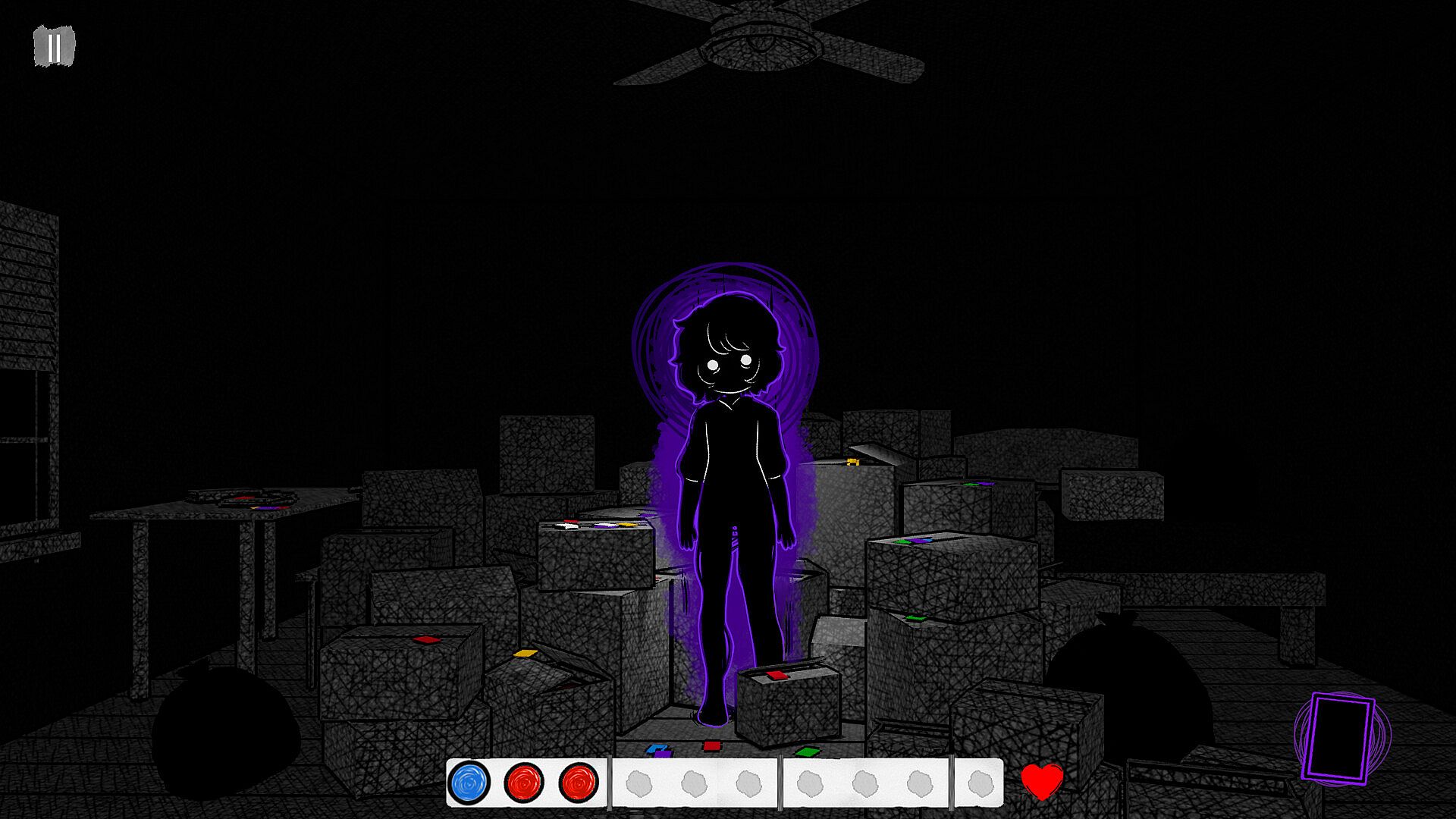Open the purple card icon
The width and height of the screenshot is (1456, 819).
click(1340, 737)
